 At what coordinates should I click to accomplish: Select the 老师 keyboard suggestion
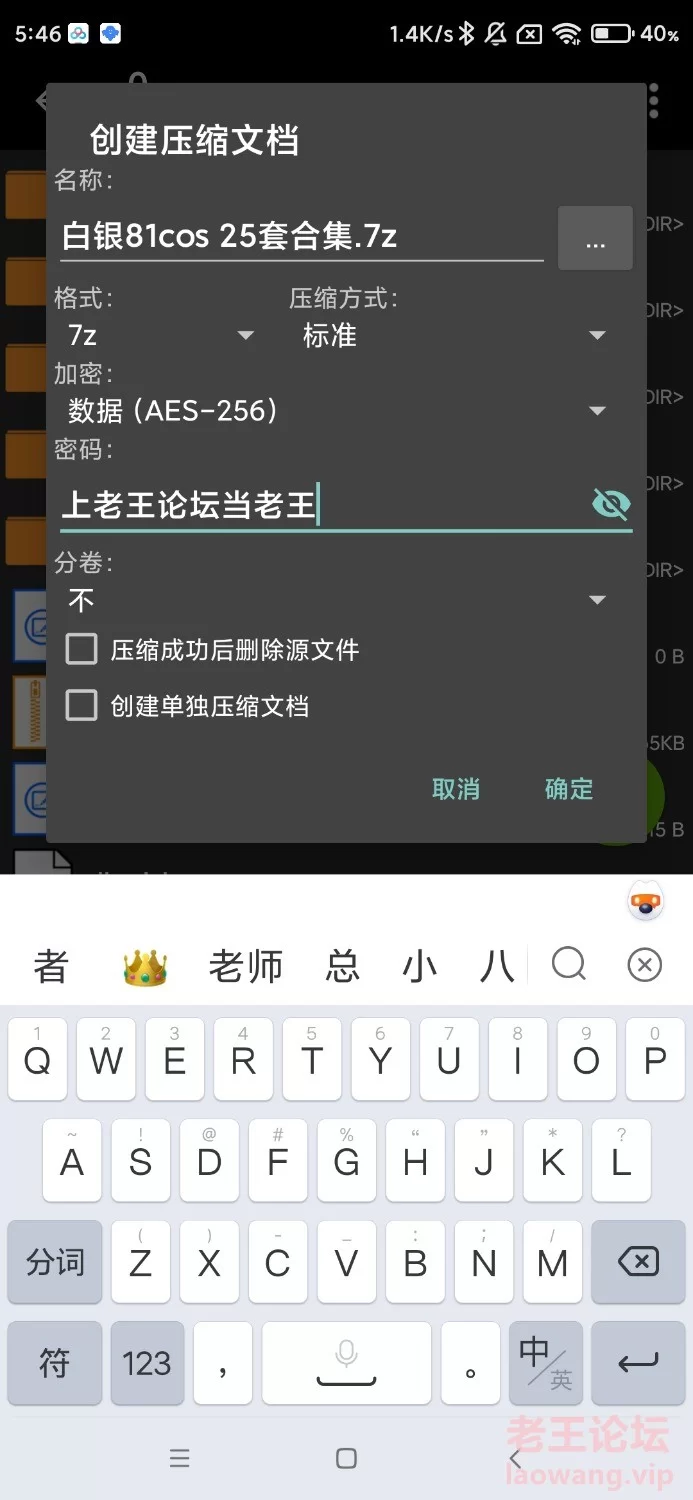pos(246,966)
